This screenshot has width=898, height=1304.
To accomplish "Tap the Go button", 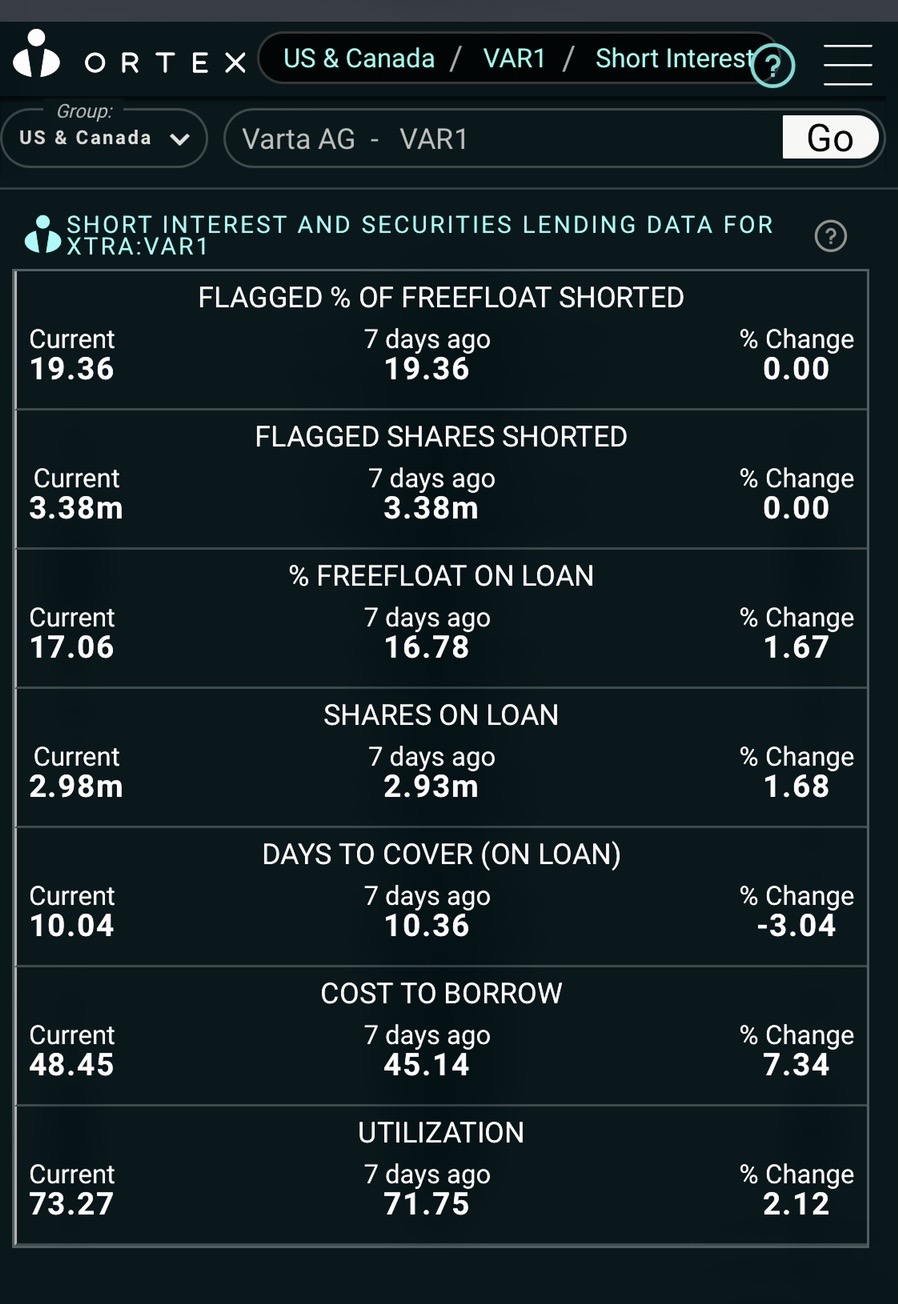I will click(x=830, y=138).
